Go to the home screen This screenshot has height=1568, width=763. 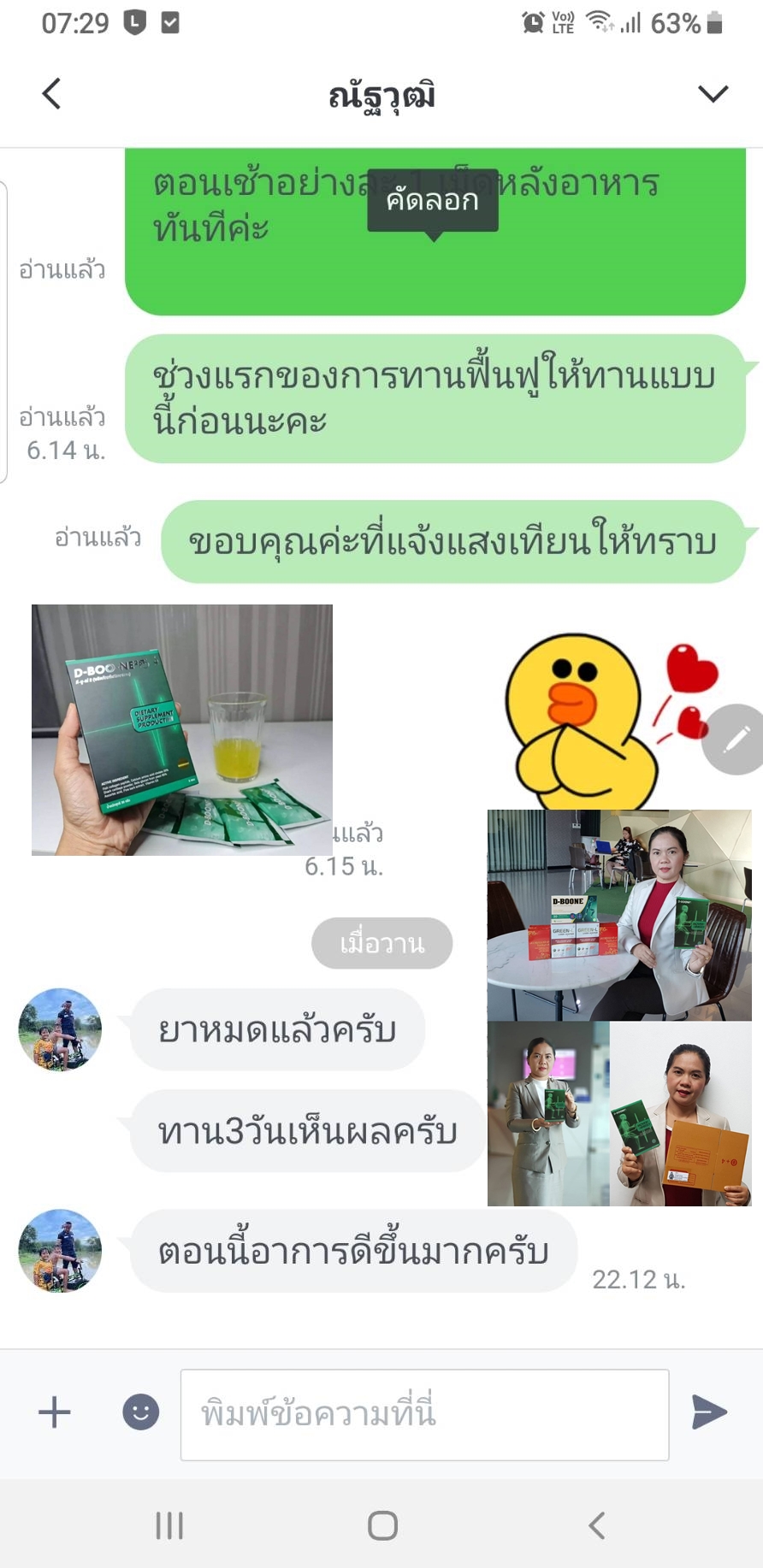click(382, 1525)
